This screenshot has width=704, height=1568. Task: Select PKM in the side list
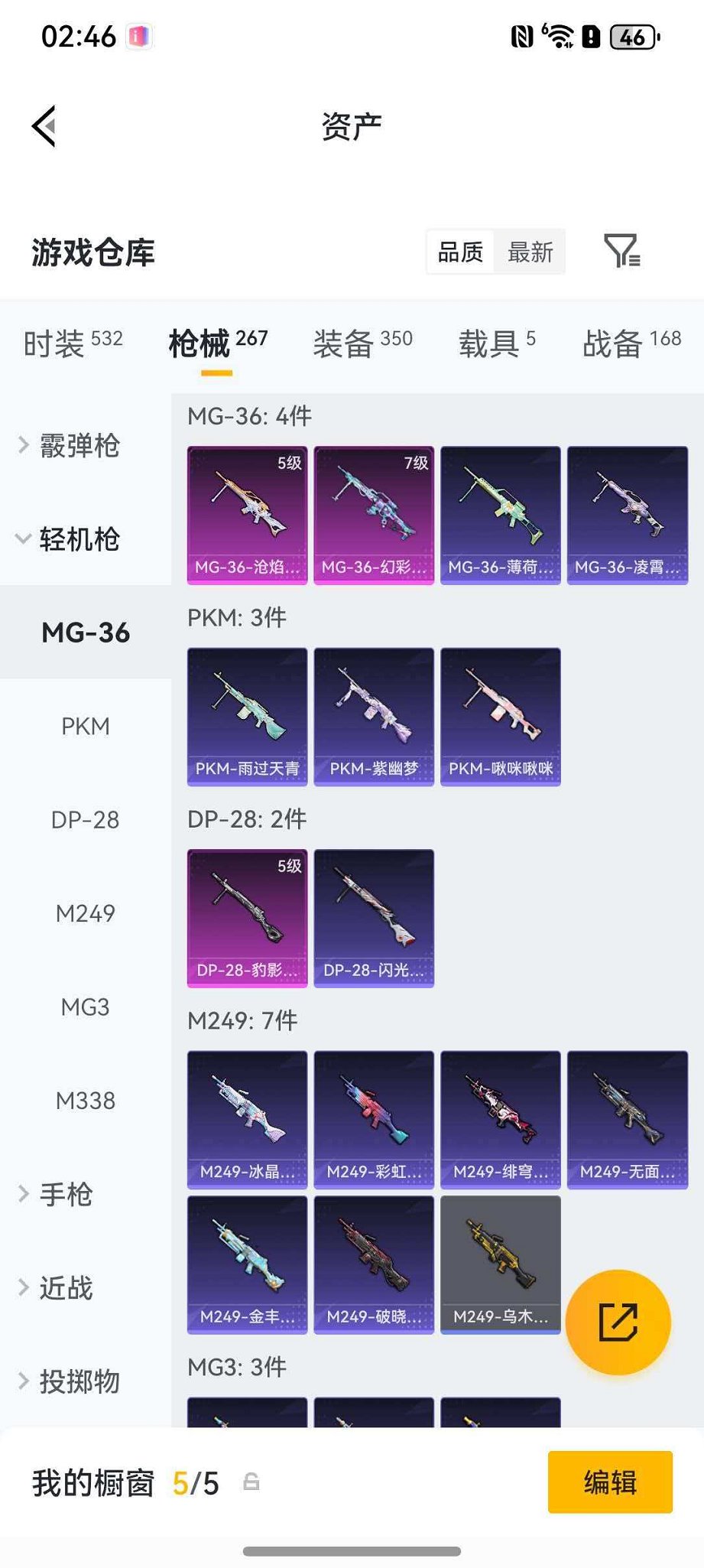point(86,726)
